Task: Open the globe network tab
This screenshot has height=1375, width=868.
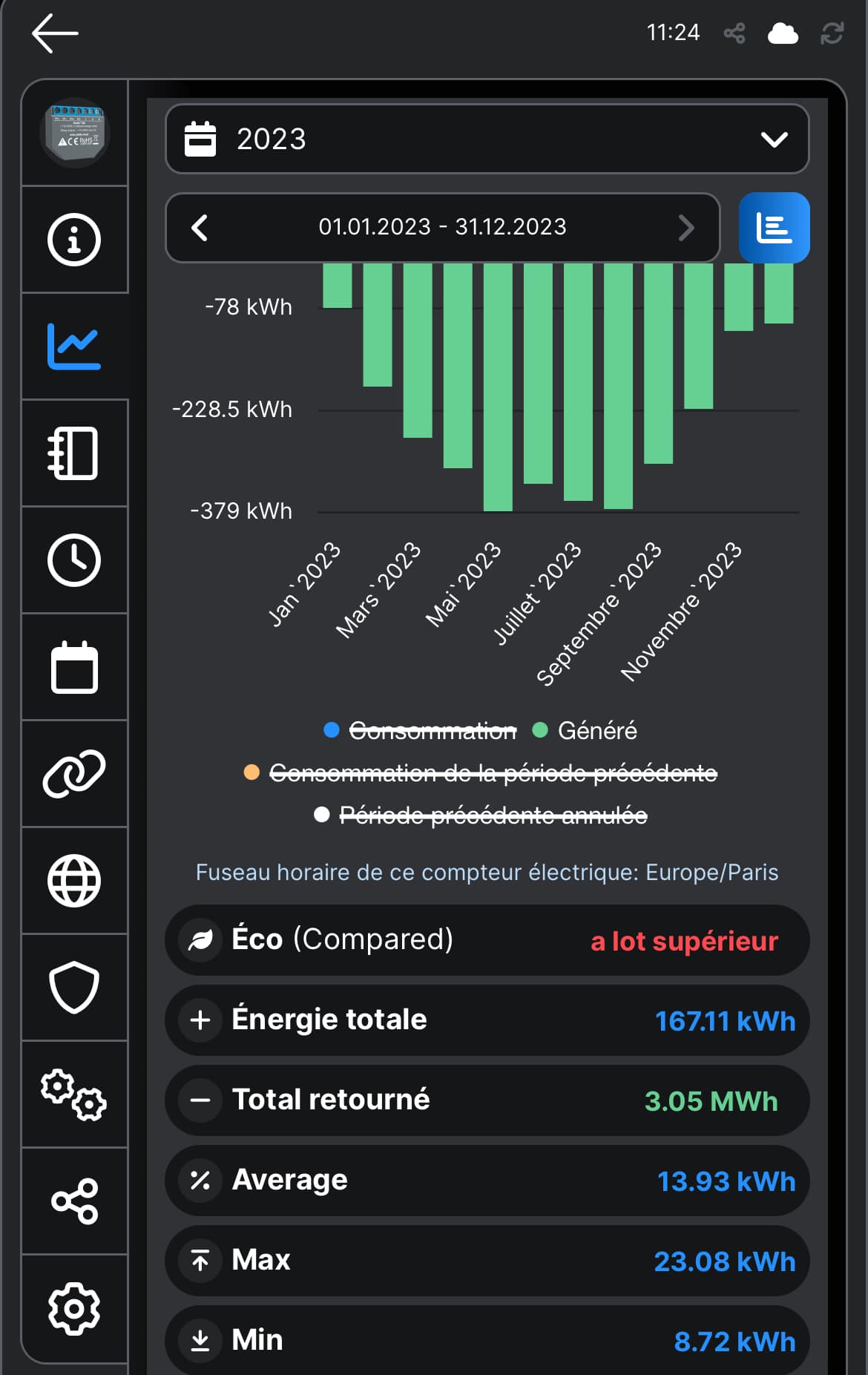Action: point(74,881)
